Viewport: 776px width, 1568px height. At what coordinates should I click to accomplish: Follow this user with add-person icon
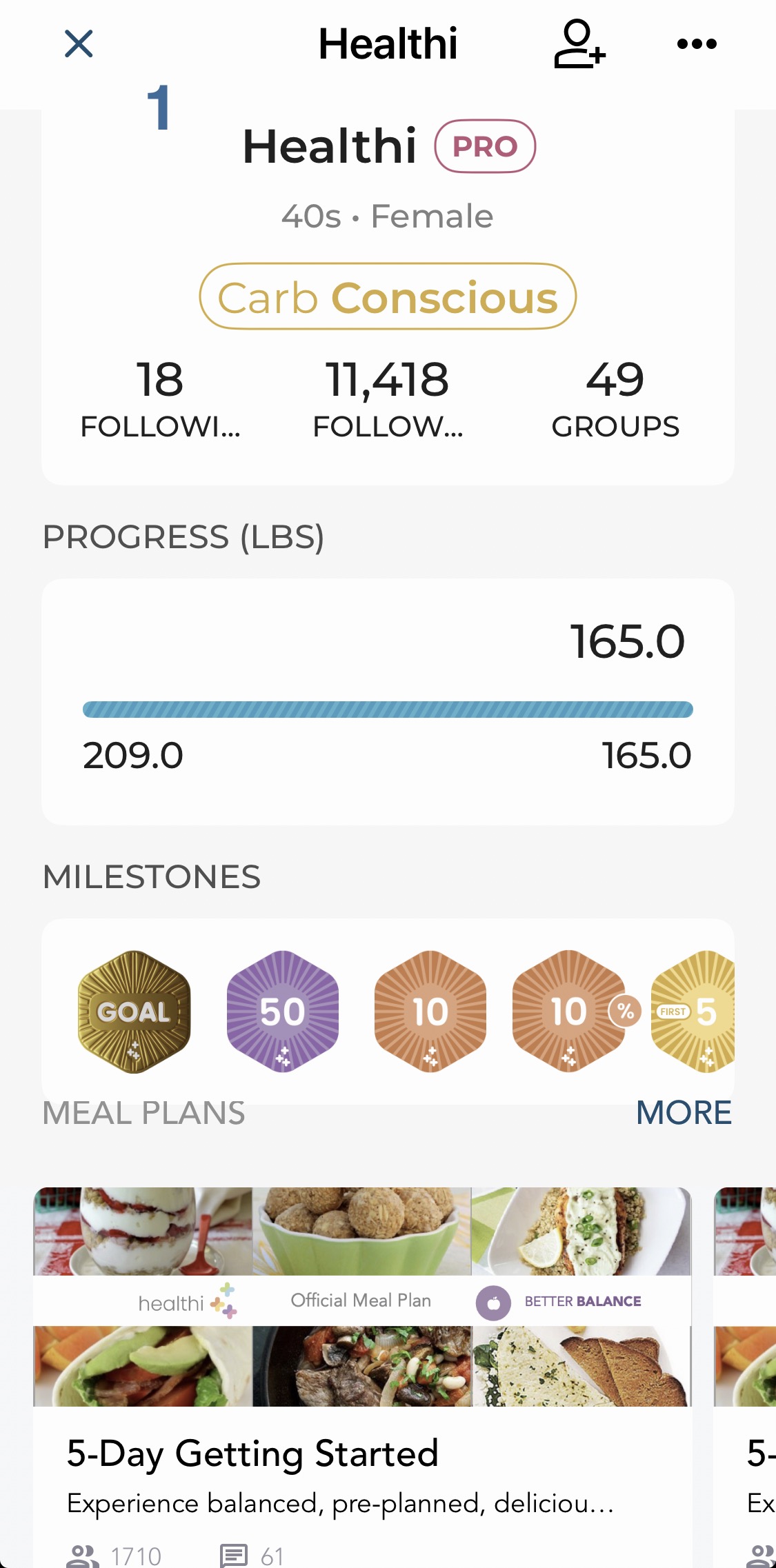click(x=579, y=44)
